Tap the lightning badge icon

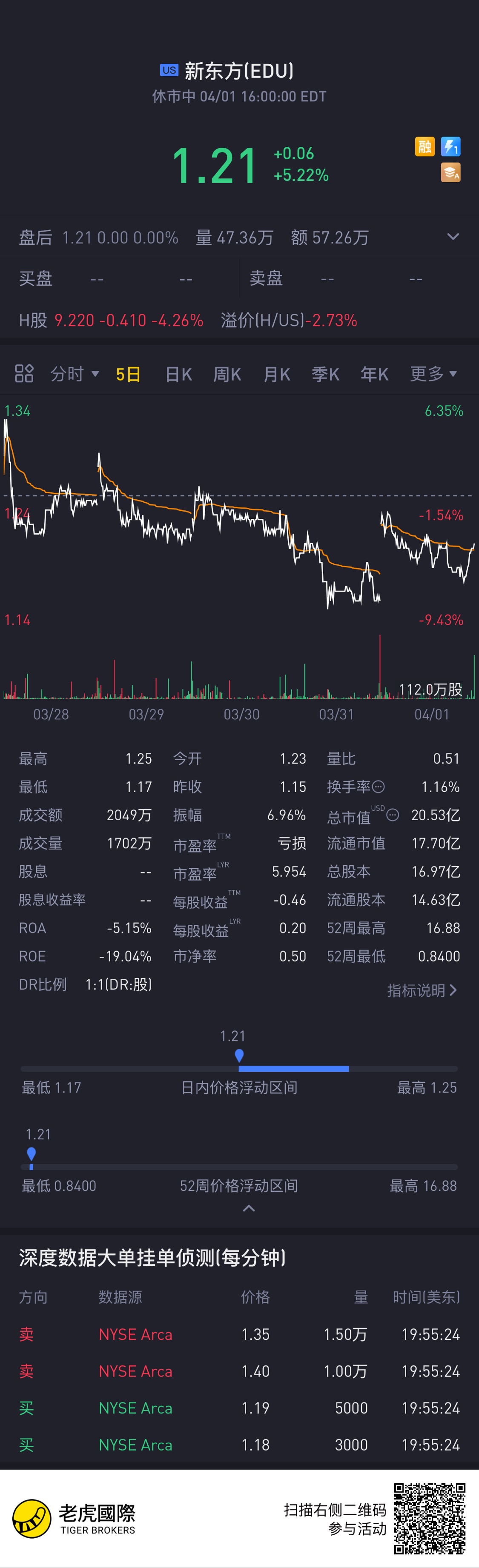(450, 147)
